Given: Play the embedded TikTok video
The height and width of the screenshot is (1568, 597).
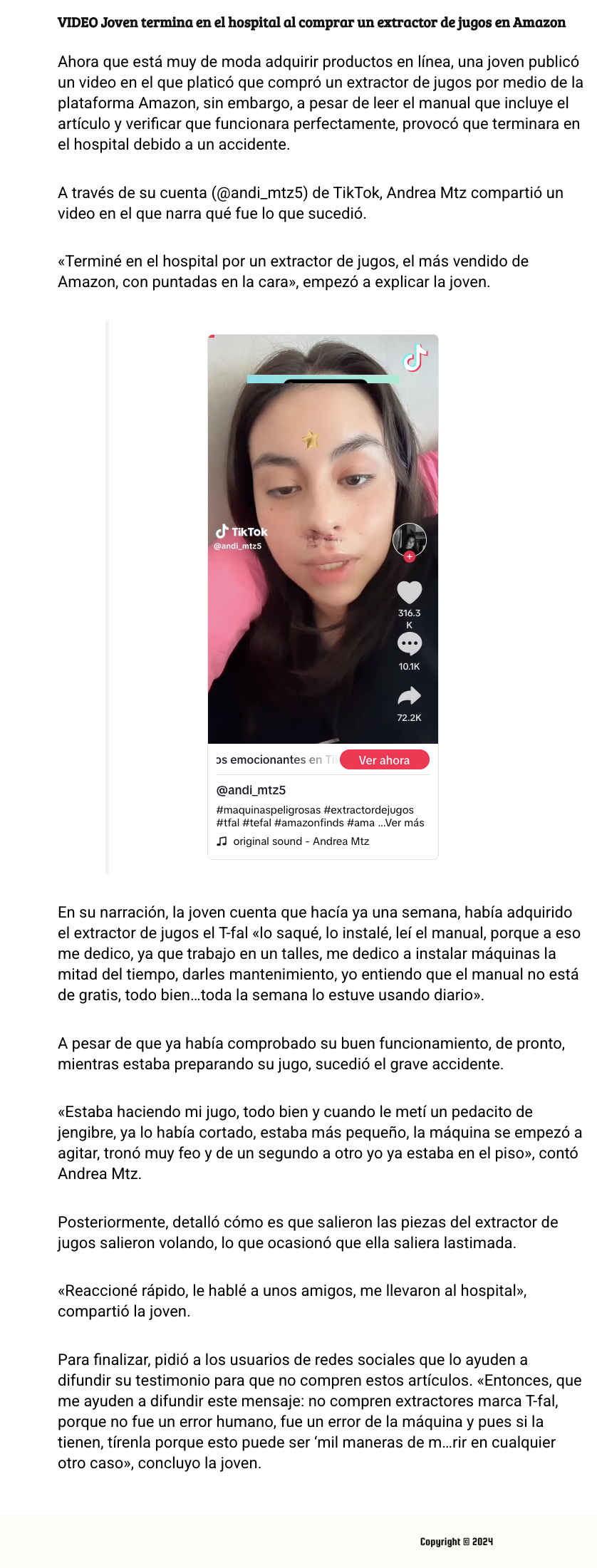Looking at the screenshot, I should [x=323, y=539].
